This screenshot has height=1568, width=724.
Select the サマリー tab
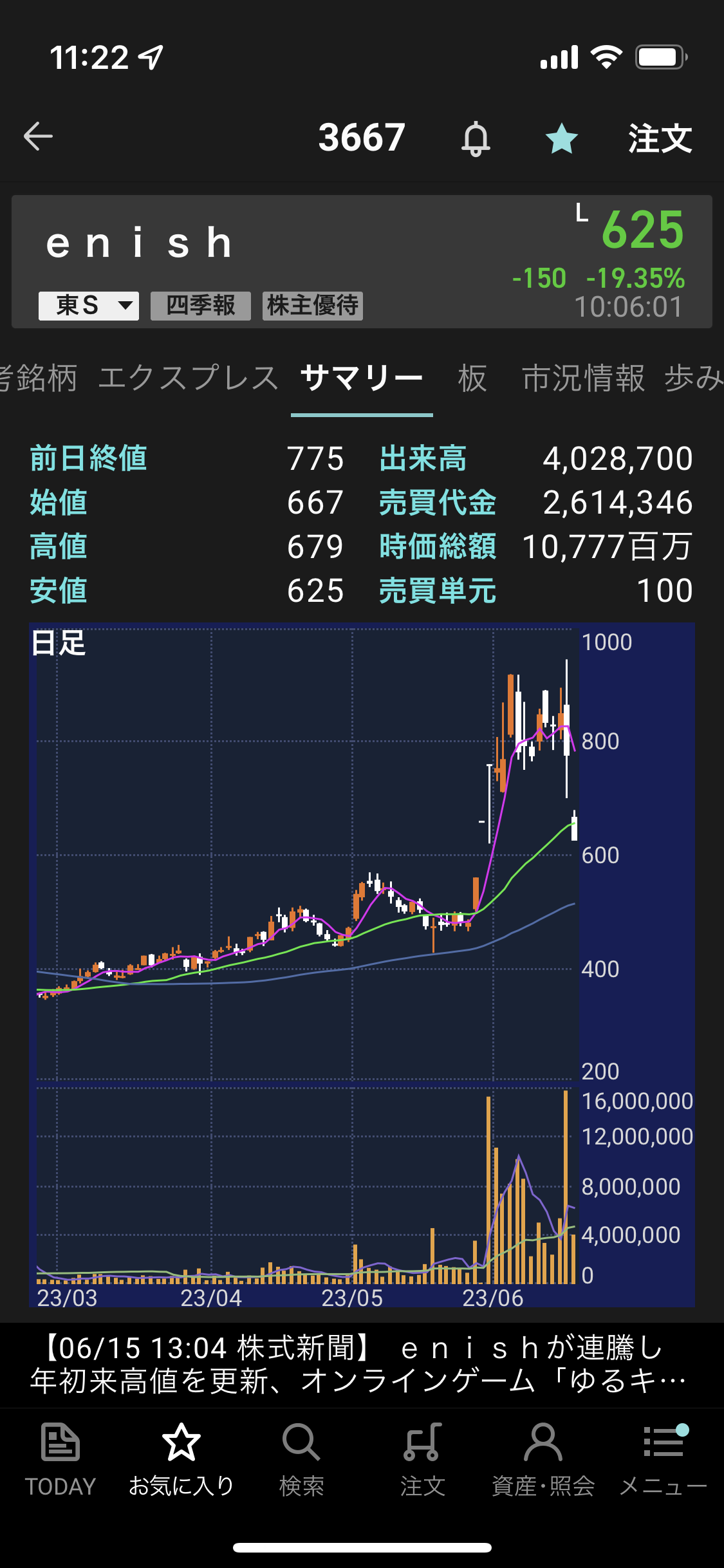point(362,377)
